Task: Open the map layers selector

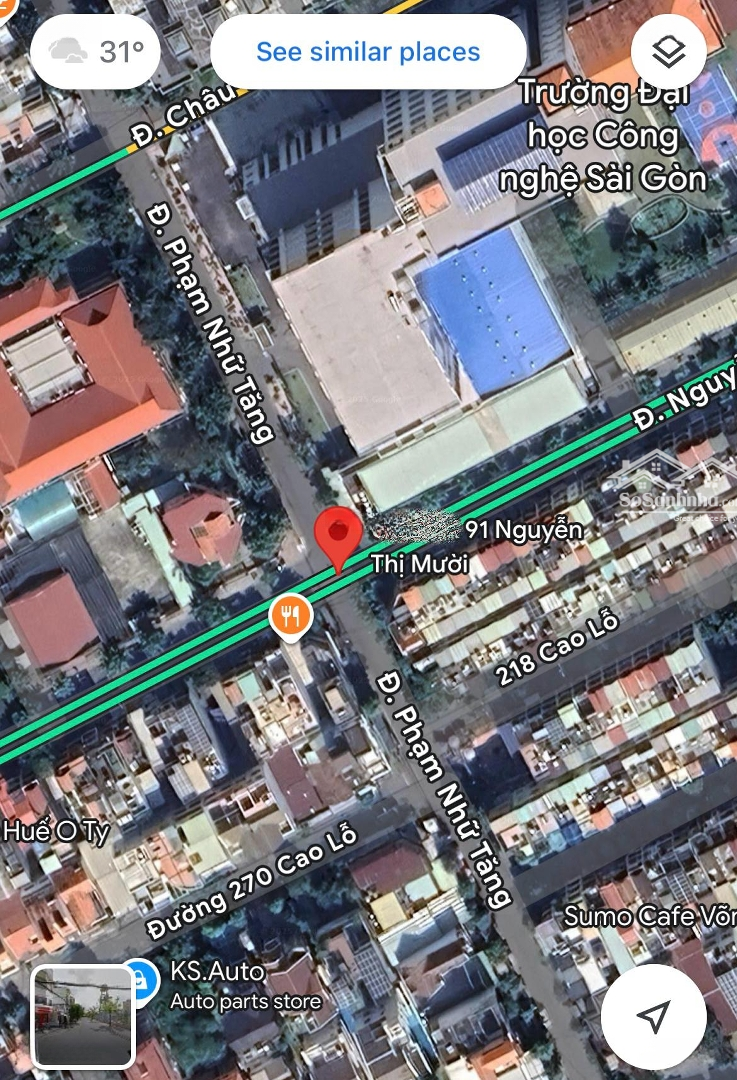Action: click(668, 52)
